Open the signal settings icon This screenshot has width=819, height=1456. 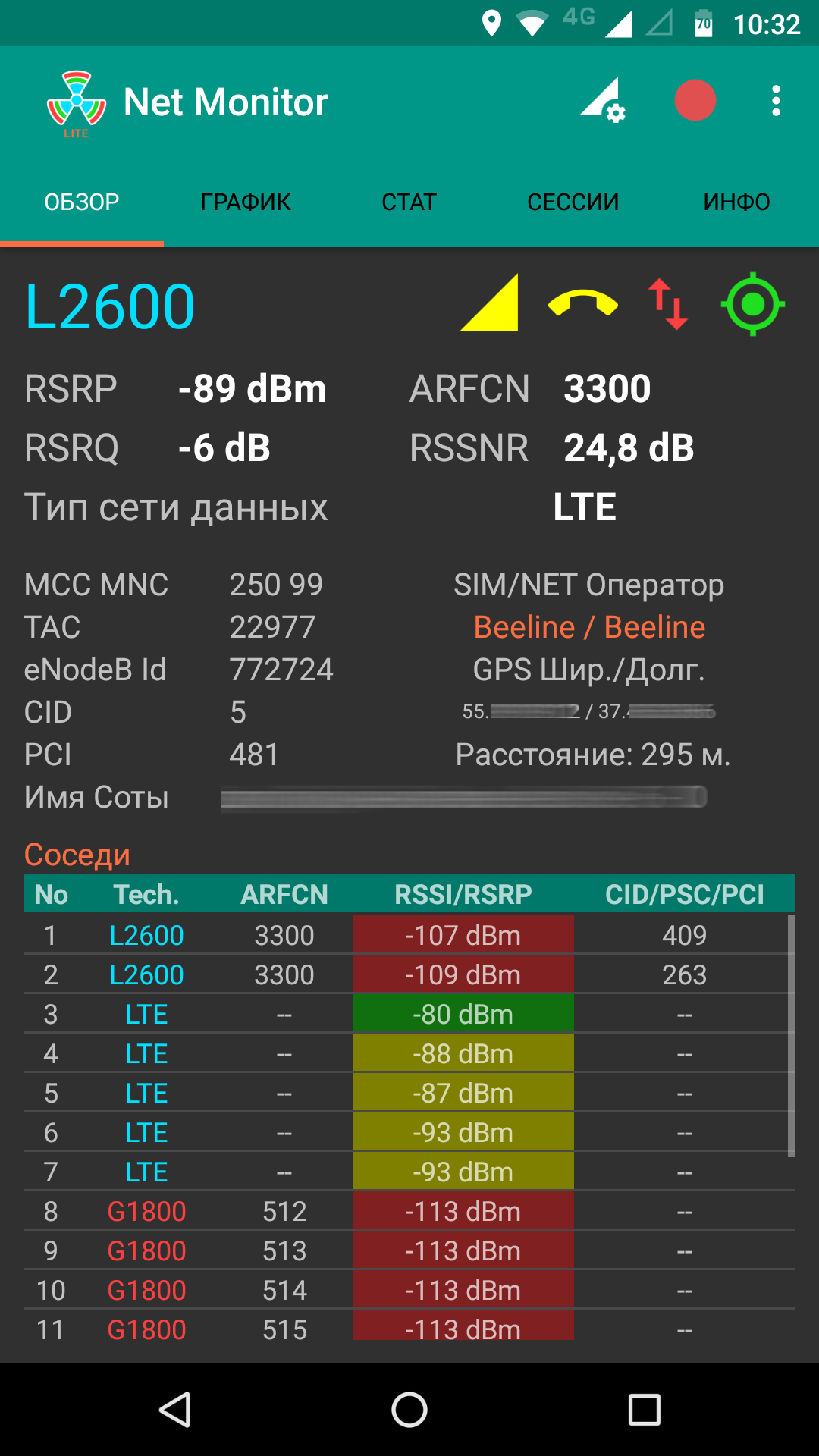coord(603,100)
